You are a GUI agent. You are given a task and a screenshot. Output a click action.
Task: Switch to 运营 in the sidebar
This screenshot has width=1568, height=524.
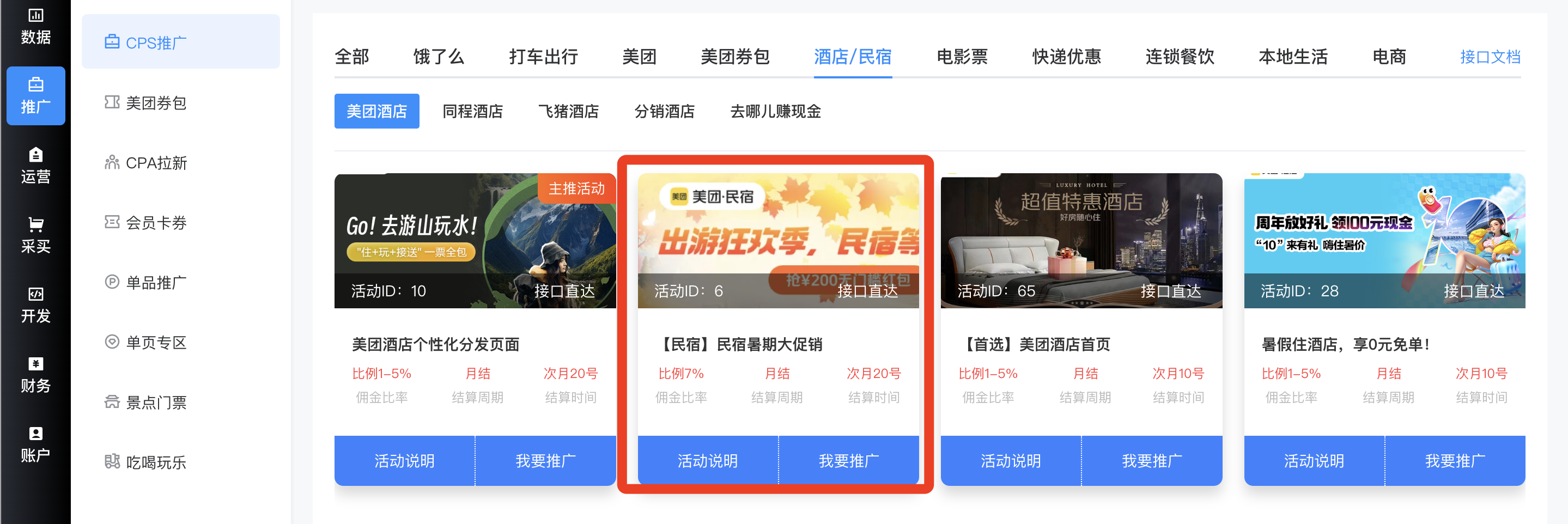[35, 166]
